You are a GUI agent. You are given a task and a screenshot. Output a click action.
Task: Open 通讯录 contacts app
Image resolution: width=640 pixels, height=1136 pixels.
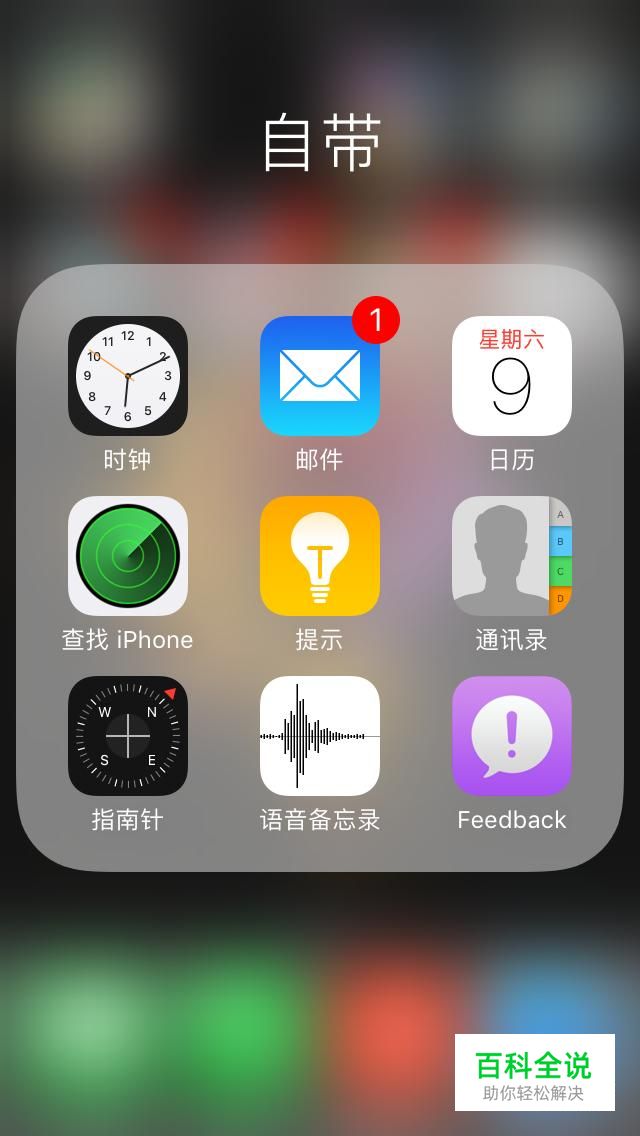(512, 556)
